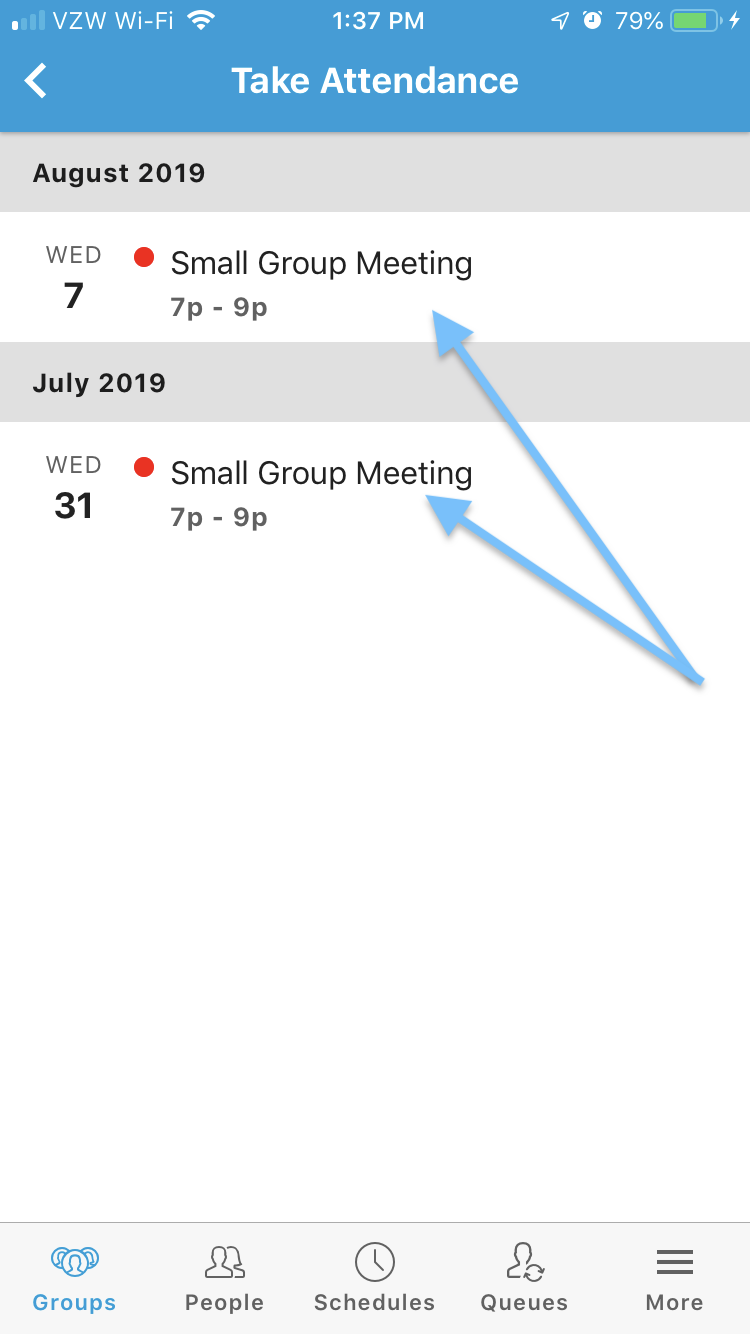Tap the back chevron to leave Take Attendance
Viewport: 750px width, 1334px height.
[x=35, y=80]
